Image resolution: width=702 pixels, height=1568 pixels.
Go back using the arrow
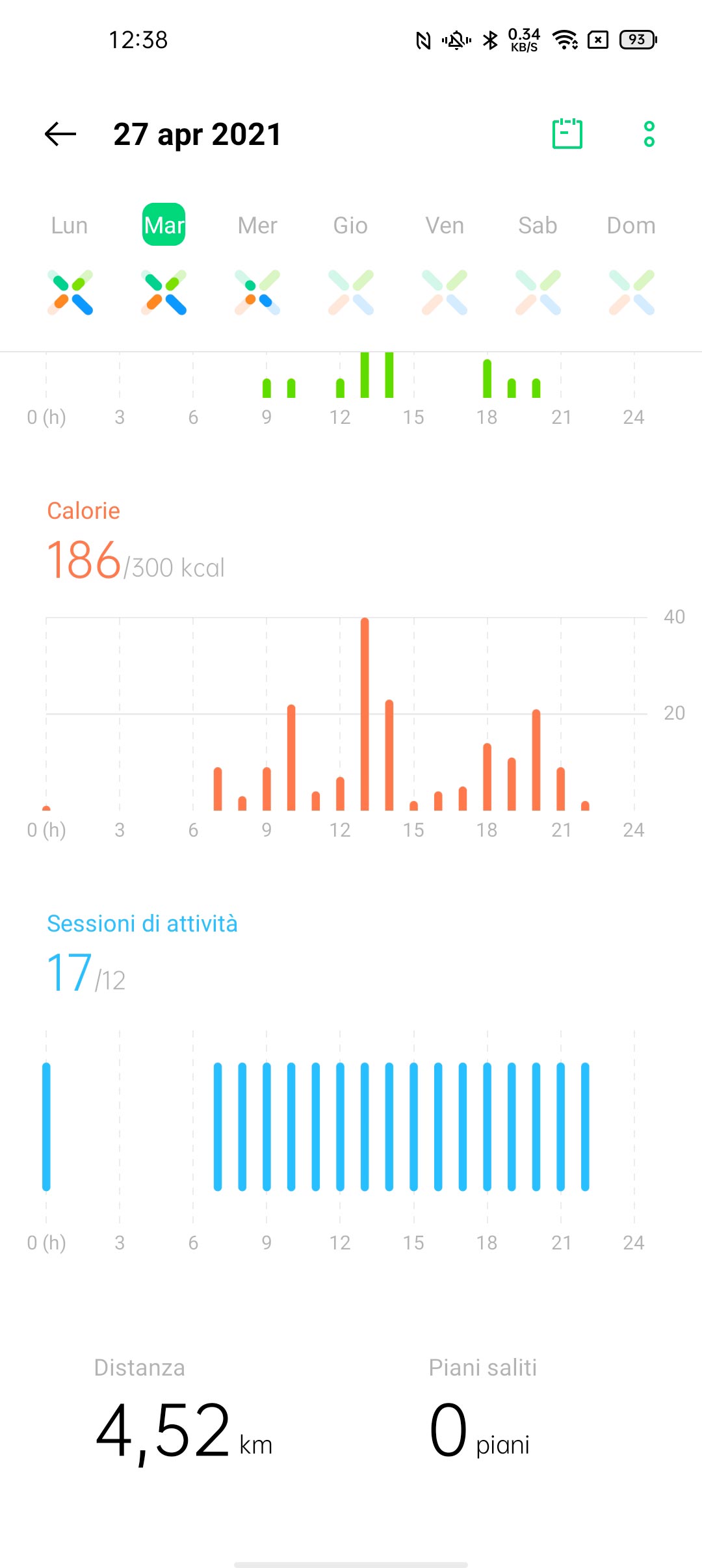60,135
